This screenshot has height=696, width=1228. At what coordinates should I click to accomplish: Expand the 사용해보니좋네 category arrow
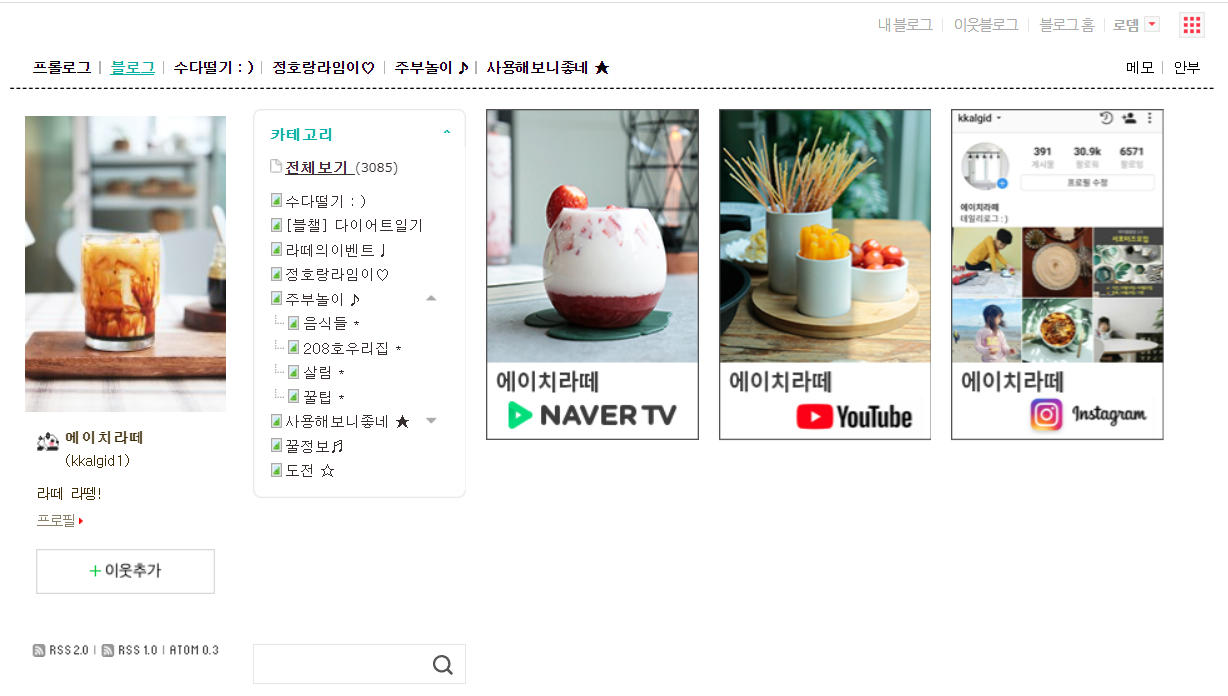pos(431,421)
